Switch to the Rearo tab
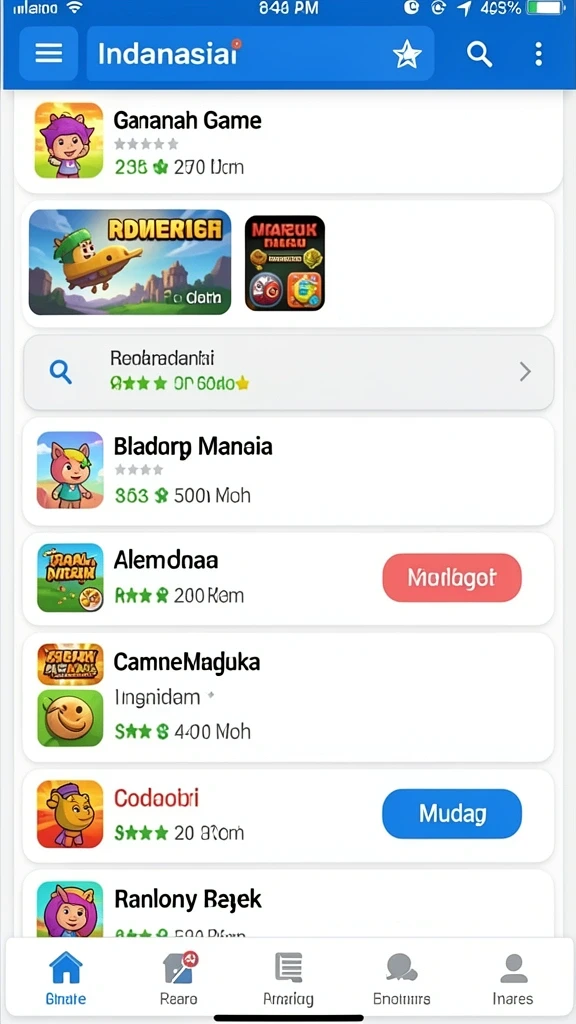The height and width of the screenshot is (1024, 576). coord(178,978)
